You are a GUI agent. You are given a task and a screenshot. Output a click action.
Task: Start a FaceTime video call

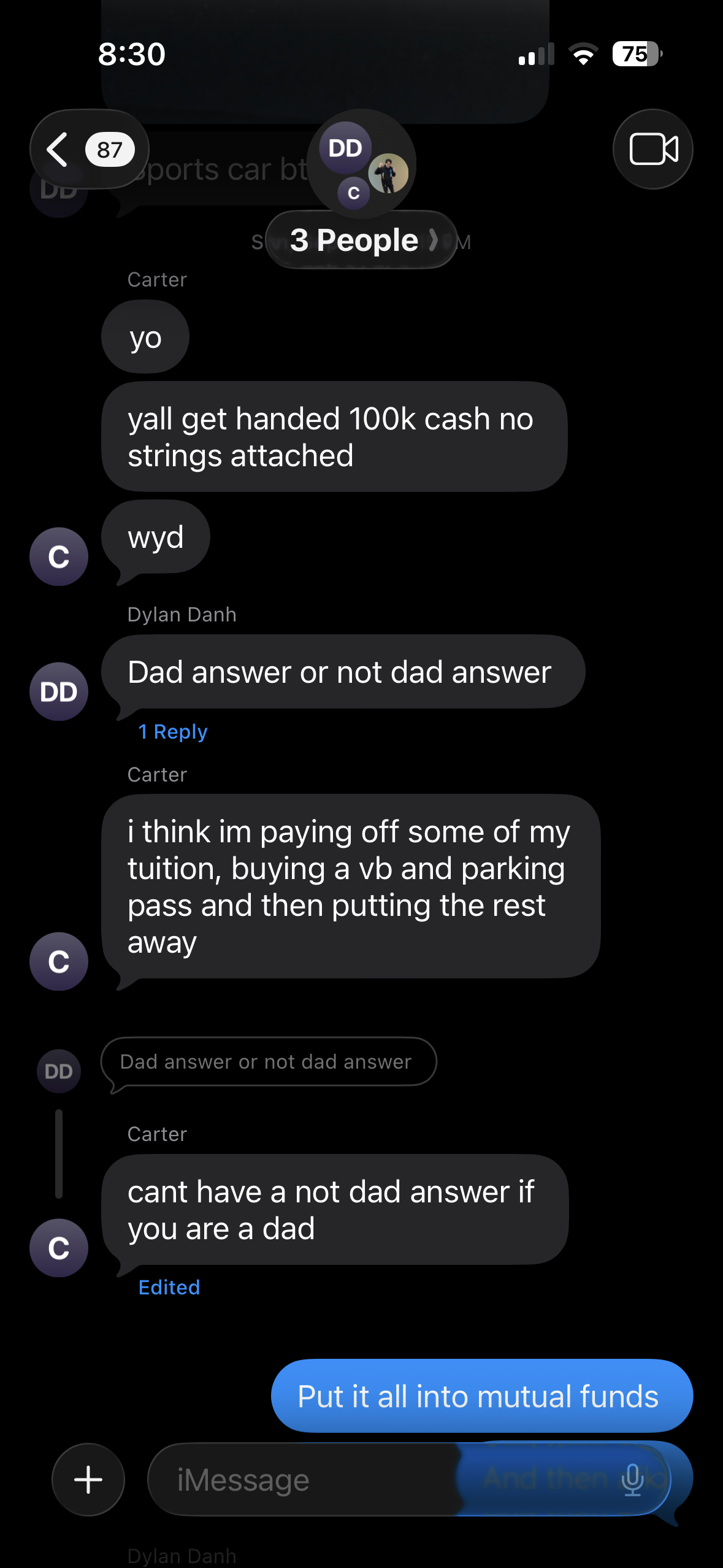tap(653, 149)
